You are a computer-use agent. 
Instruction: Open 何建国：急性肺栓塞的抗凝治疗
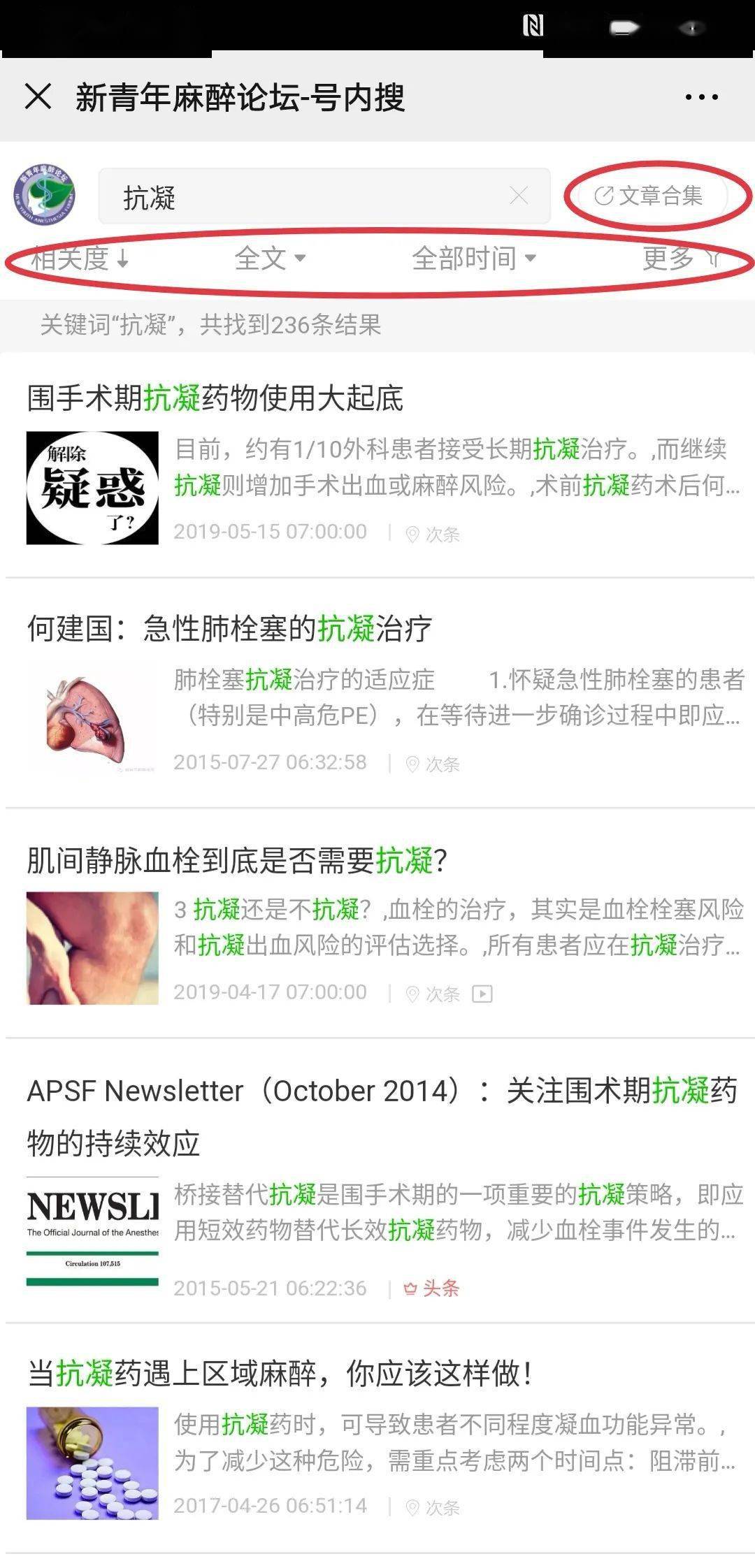pyautogui.click(x=229, y=628)
